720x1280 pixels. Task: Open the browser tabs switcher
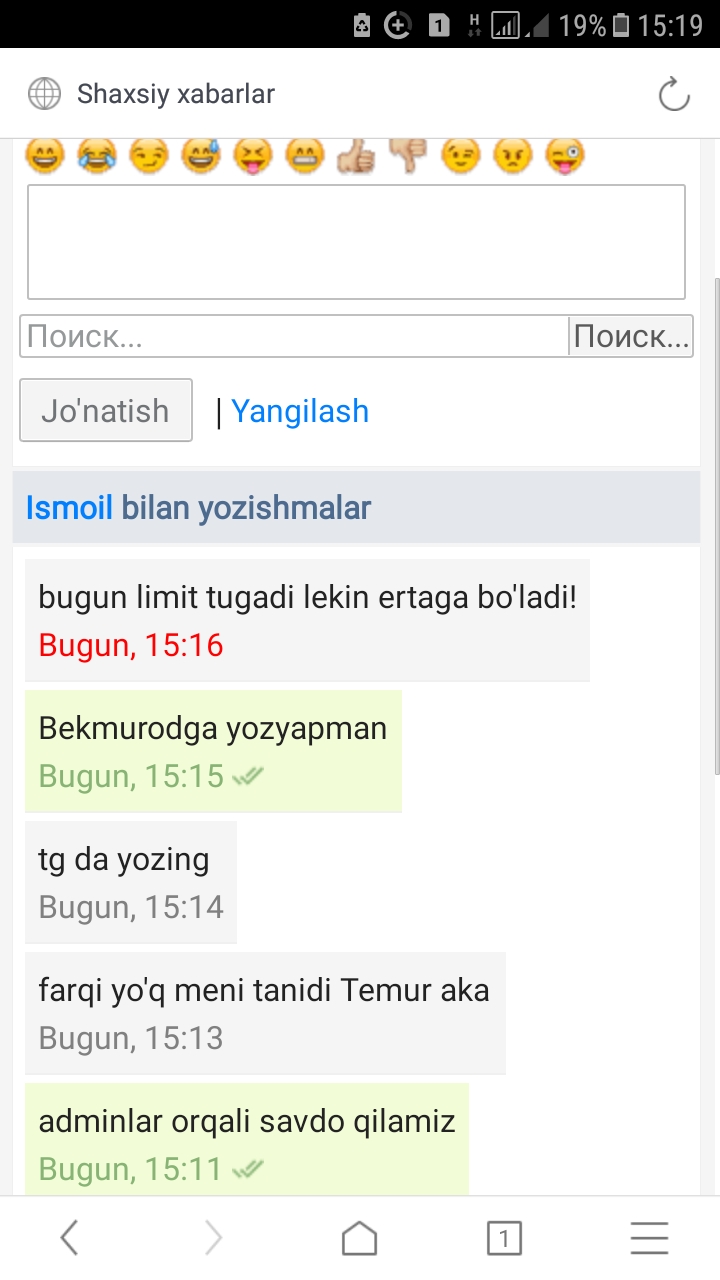click(x=504, y=1238)
